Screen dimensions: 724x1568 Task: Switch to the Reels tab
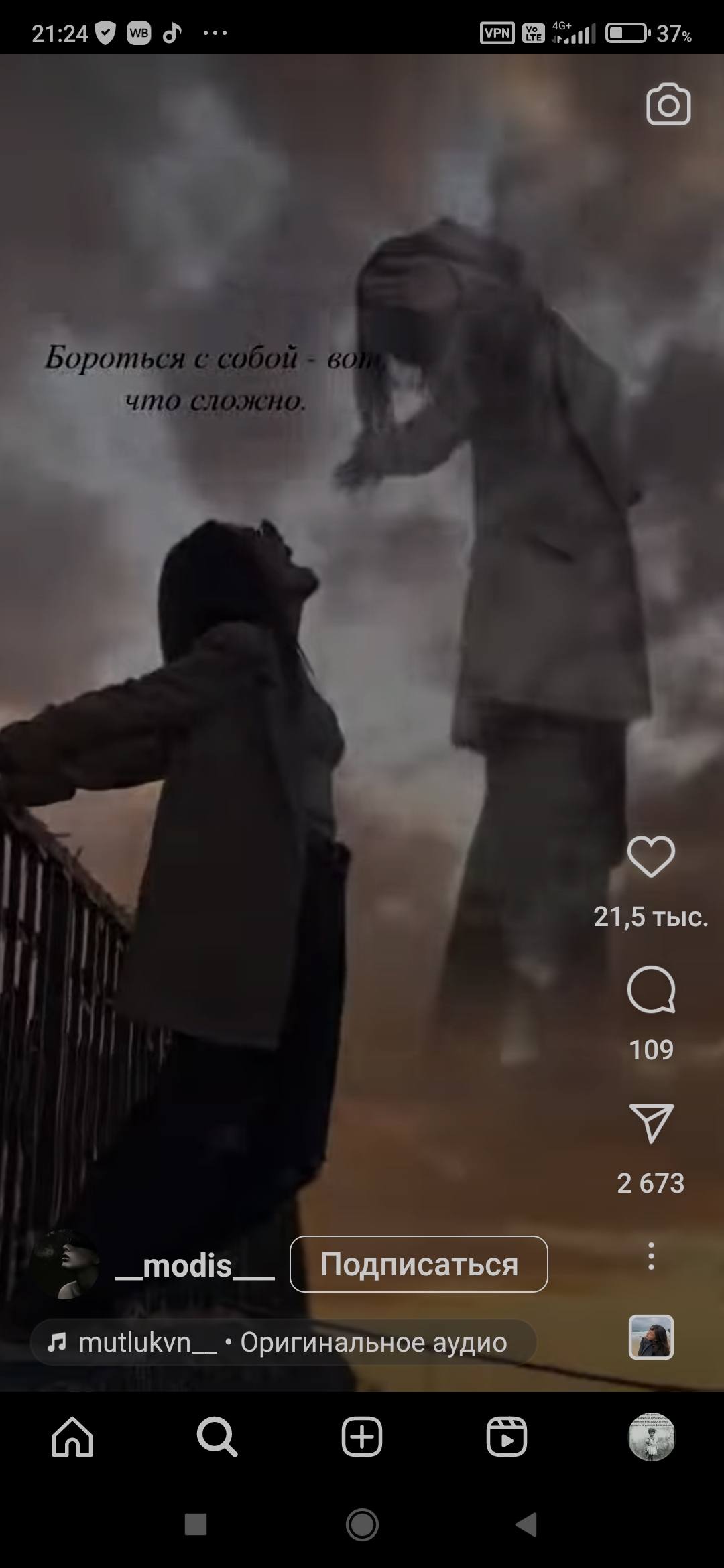point(507,1437)
